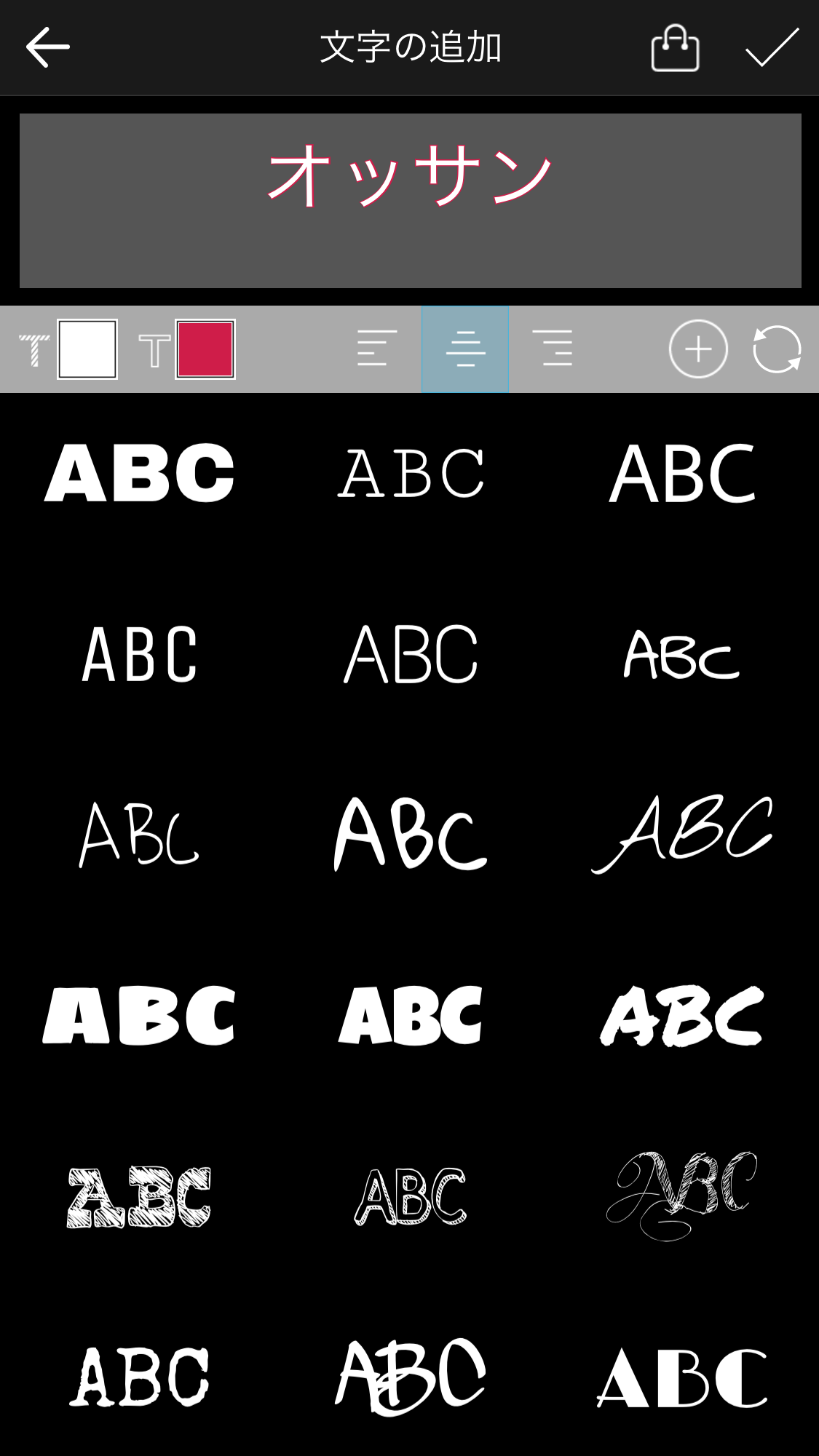This screenshot has height=1456, width=819.
Task: Open the font shop bag icon
Action: point(675,48)
